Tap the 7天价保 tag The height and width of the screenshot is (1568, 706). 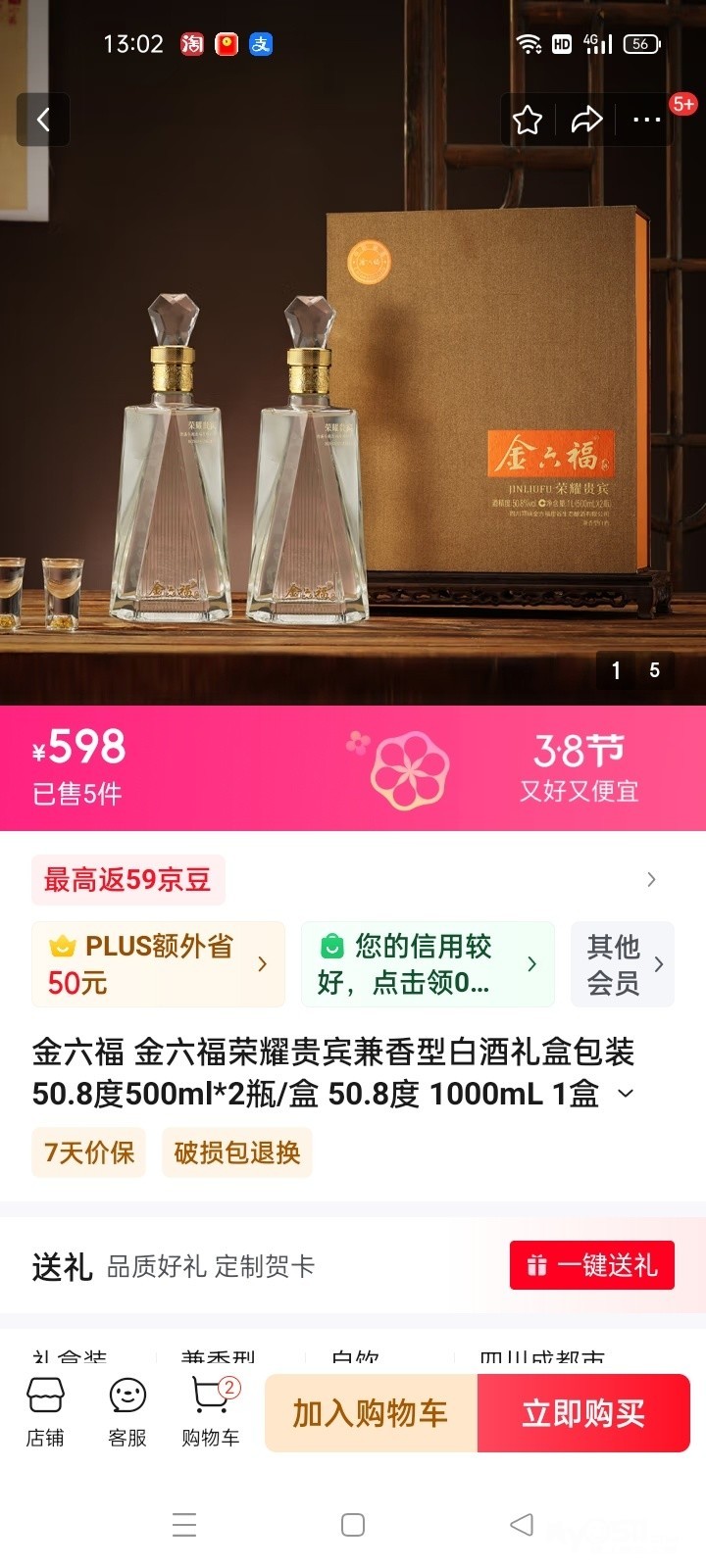[89, 1152]
